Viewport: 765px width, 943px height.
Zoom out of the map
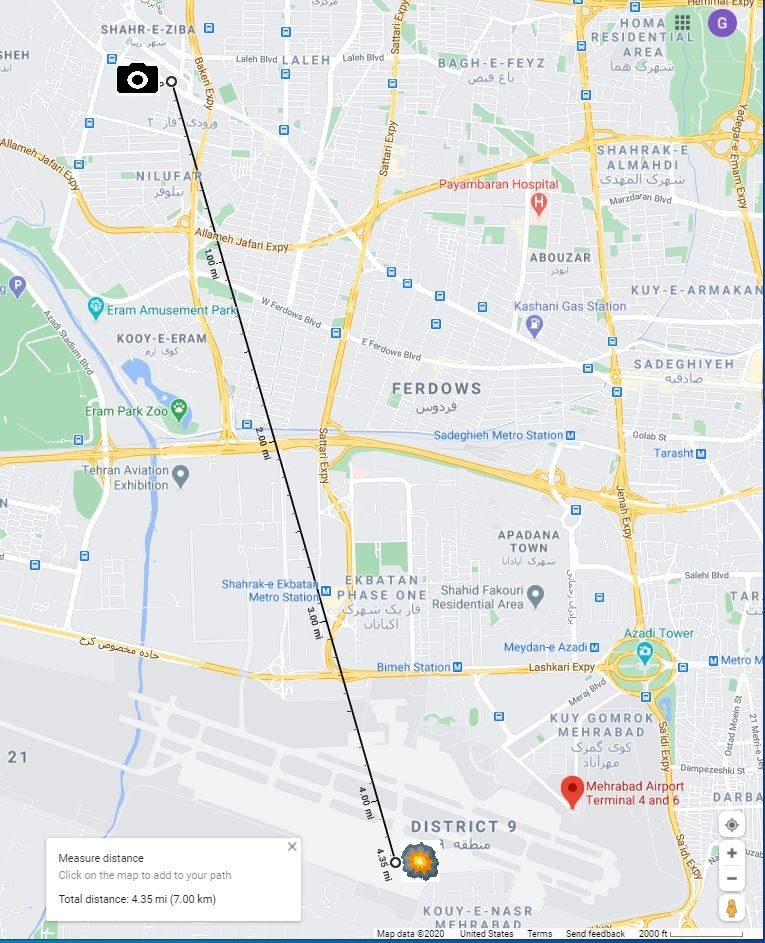[732, 879]
